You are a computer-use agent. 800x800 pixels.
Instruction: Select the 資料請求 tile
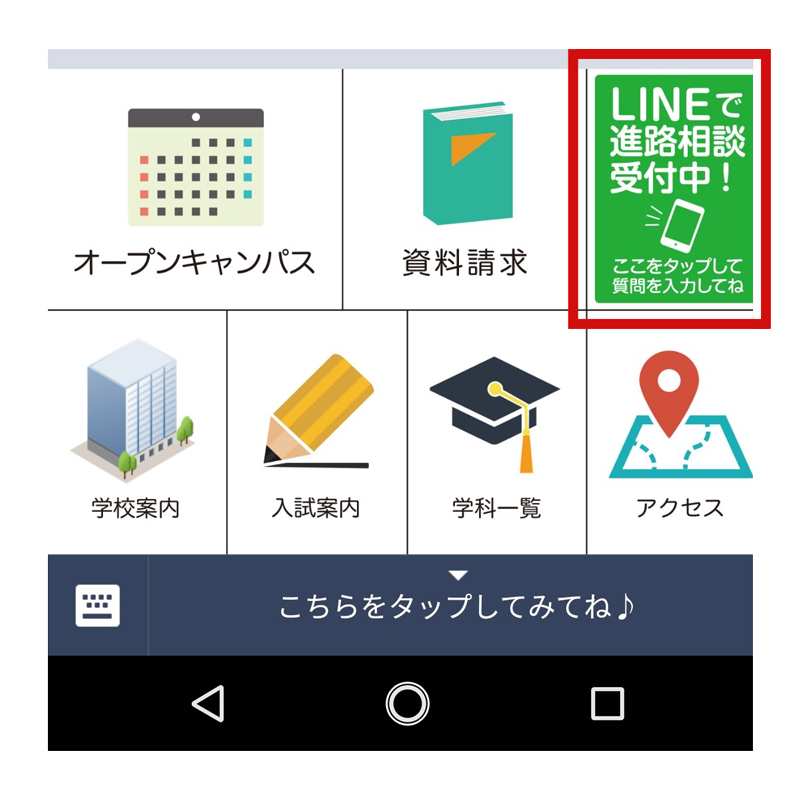click(465, 190)
